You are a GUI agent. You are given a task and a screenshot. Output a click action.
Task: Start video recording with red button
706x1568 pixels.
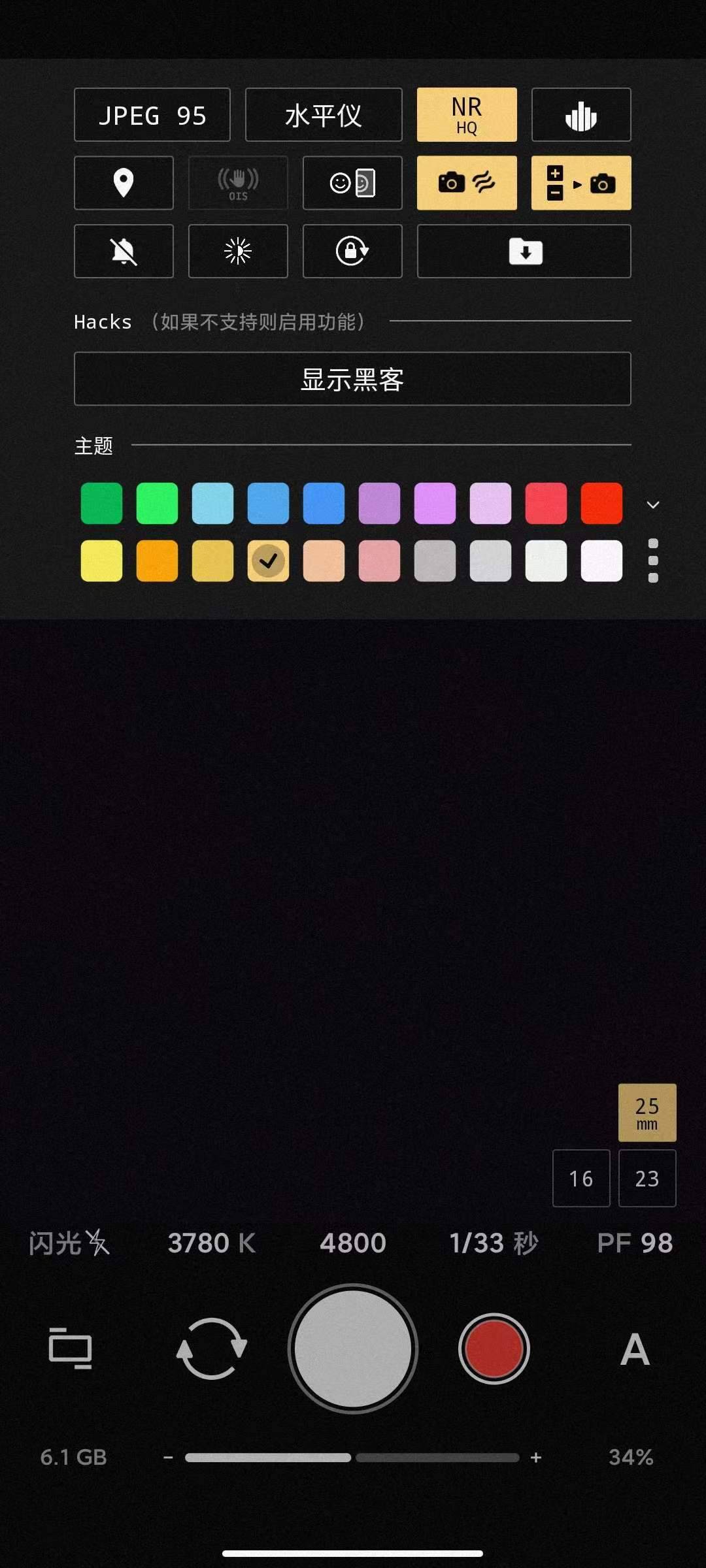pyautogui.click(x=494, y=1348)
